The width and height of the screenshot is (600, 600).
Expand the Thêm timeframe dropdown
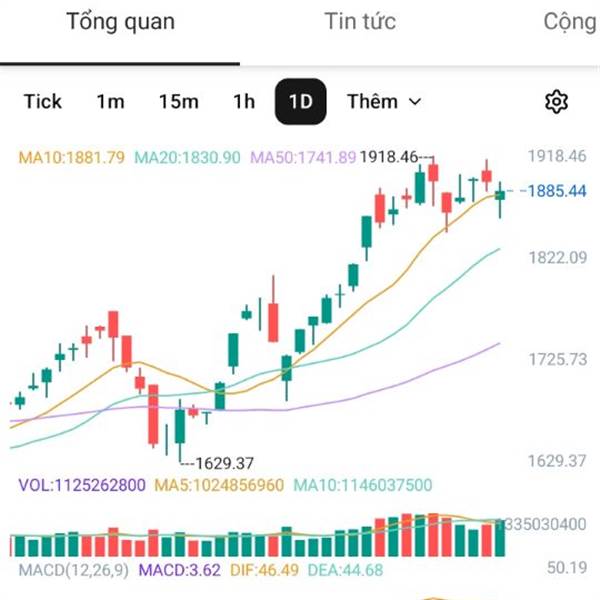click(384, 102)
